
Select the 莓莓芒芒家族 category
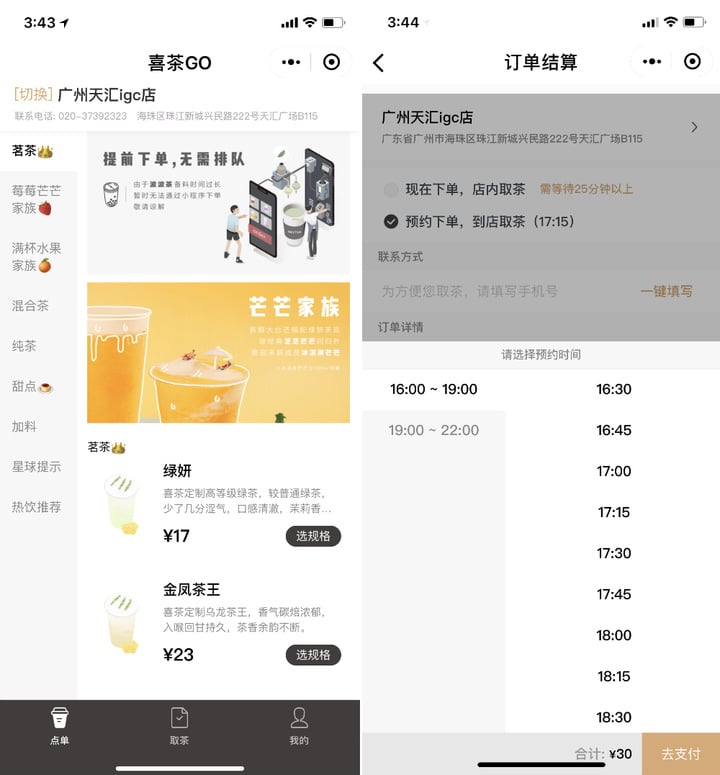pos(37,199)
